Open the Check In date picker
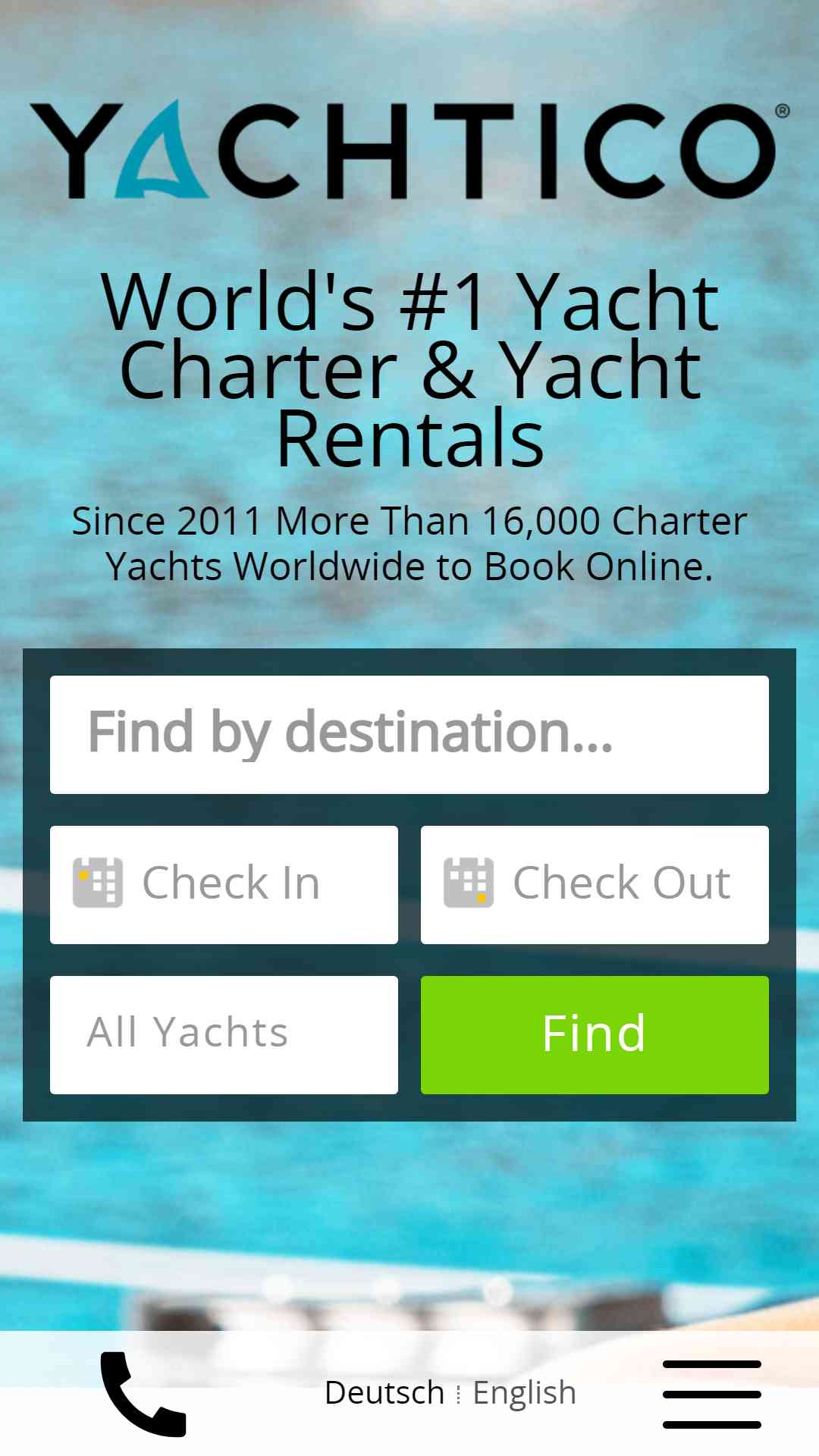Image resolution: width=819 pixels, height=1456 pixels. pyautogui.click(x=224, y=884)
